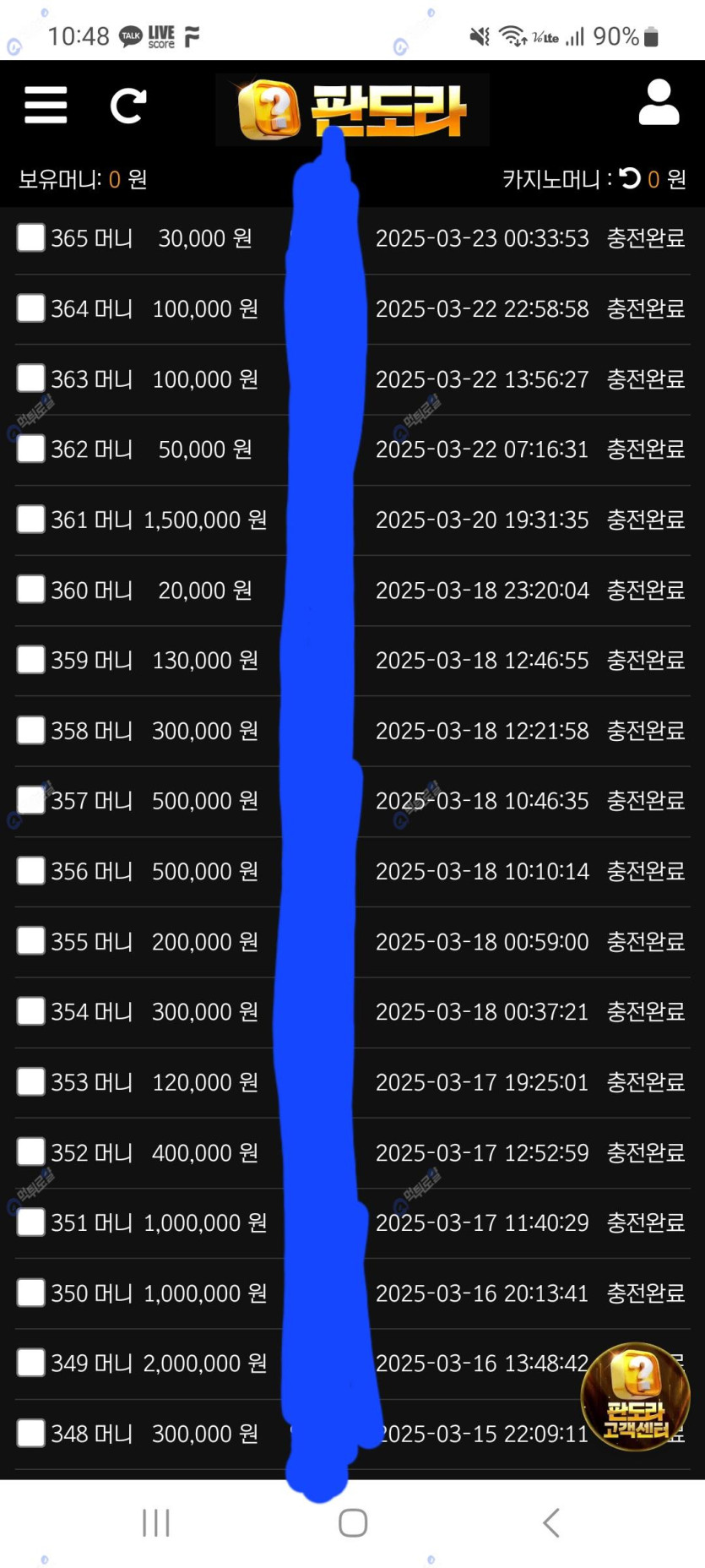The height and width of the screenshot is (1568, 705).
Task: Select the checkbox for entry 352
Action: (x=31, y=1152)
